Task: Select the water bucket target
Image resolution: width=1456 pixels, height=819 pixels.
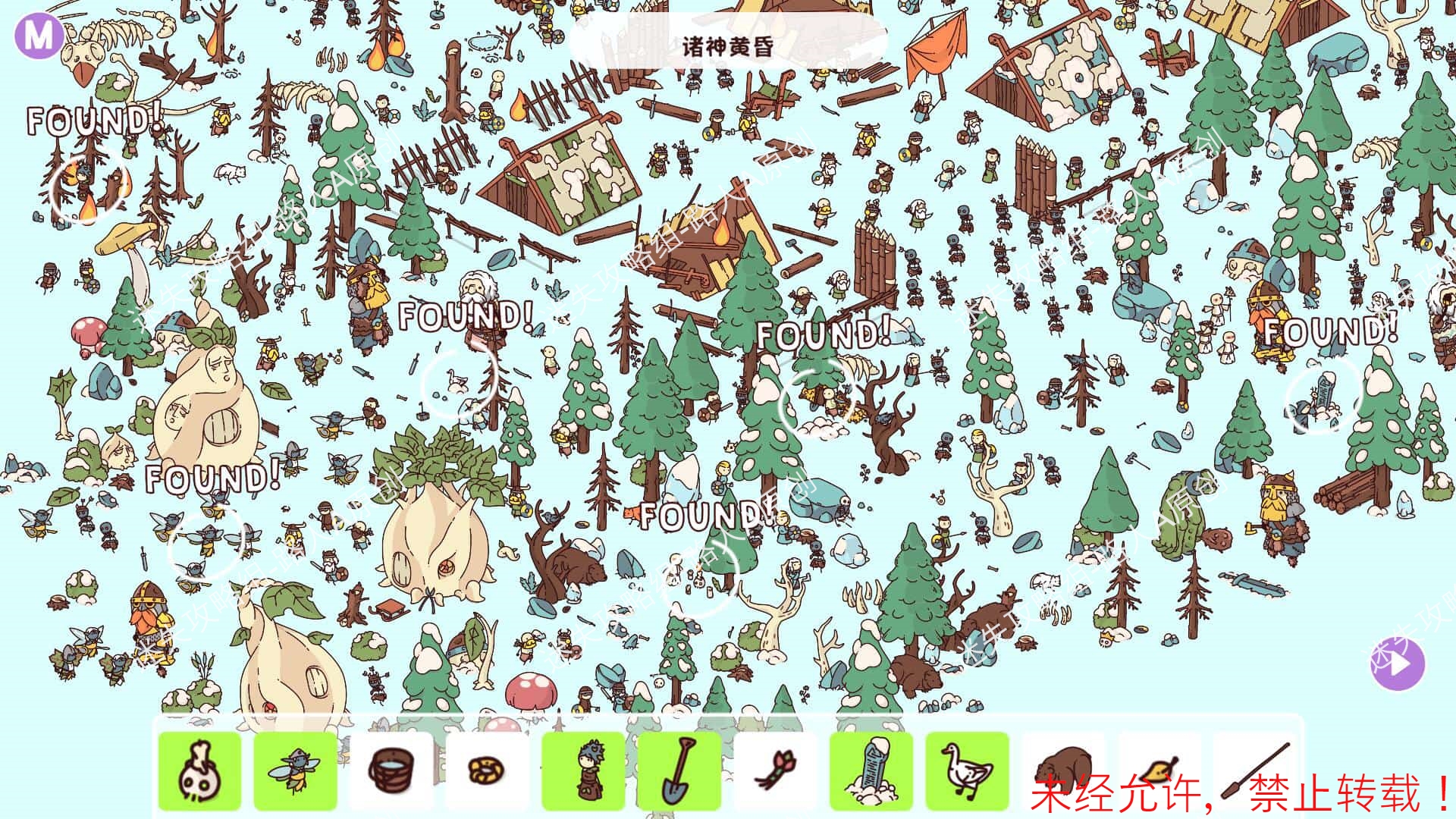Action: (391, 770)
